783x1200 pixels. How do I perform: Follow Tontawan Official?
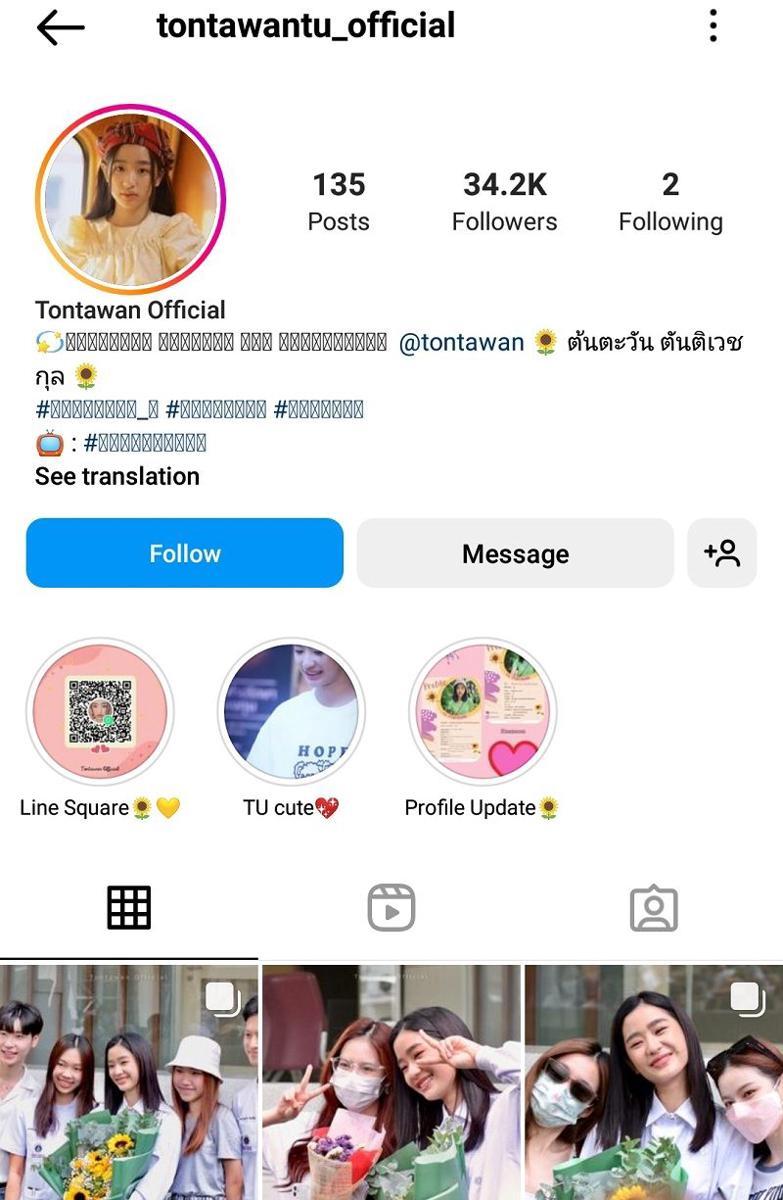tap(185, 553)
